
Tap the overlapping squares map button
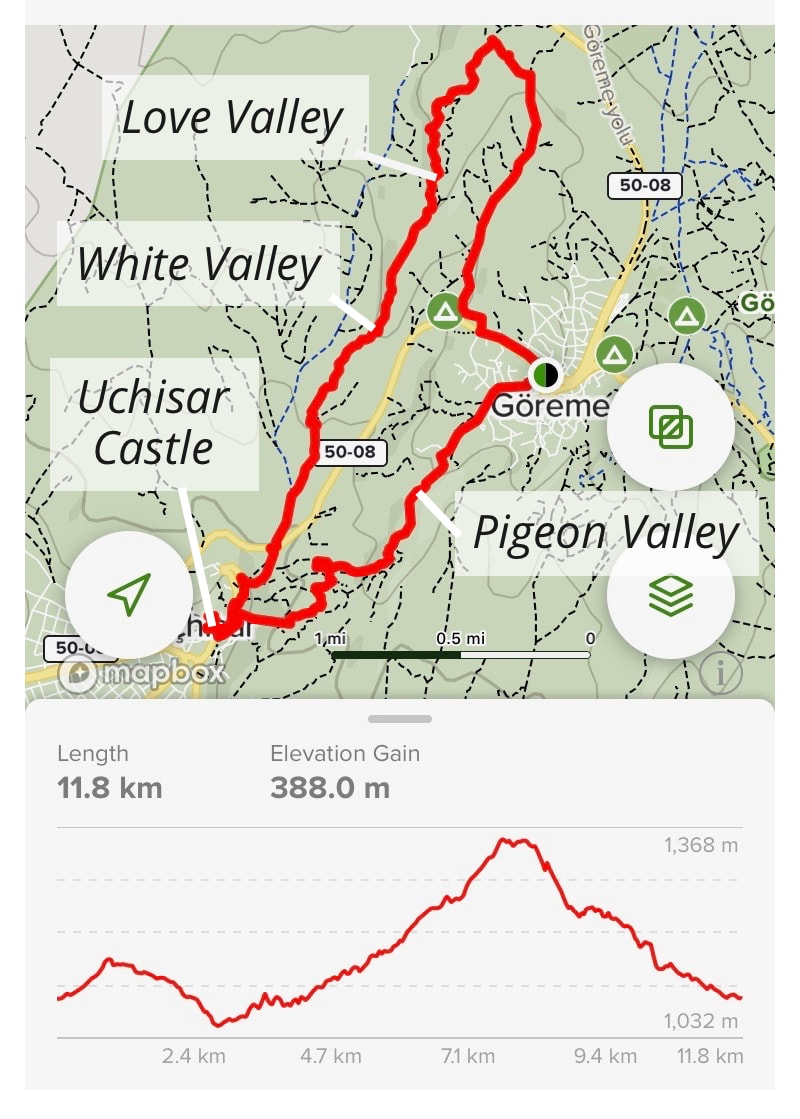tap(671, 427)
